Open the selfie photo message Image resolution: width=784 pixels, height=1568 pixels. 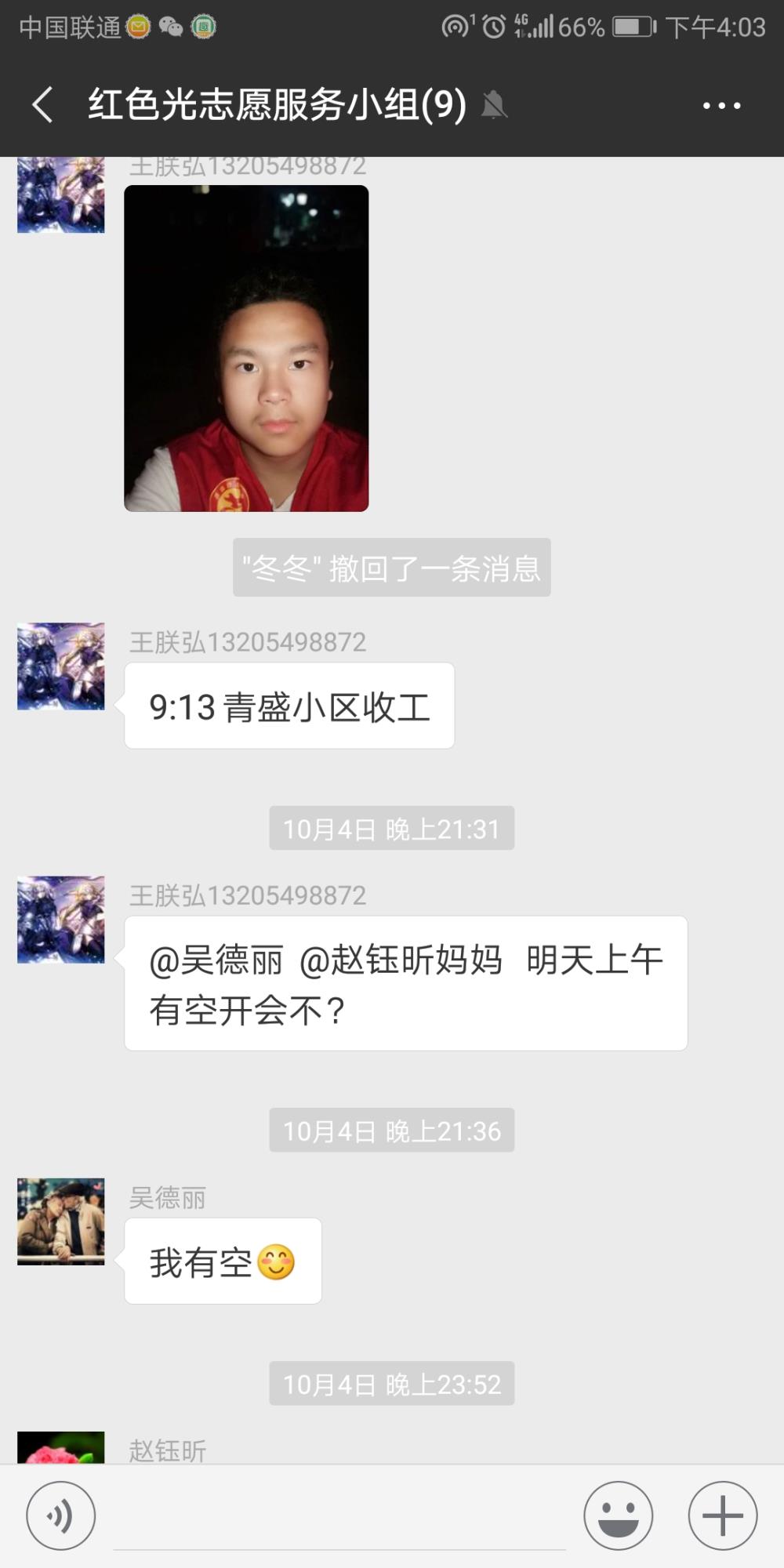point(246,348)
